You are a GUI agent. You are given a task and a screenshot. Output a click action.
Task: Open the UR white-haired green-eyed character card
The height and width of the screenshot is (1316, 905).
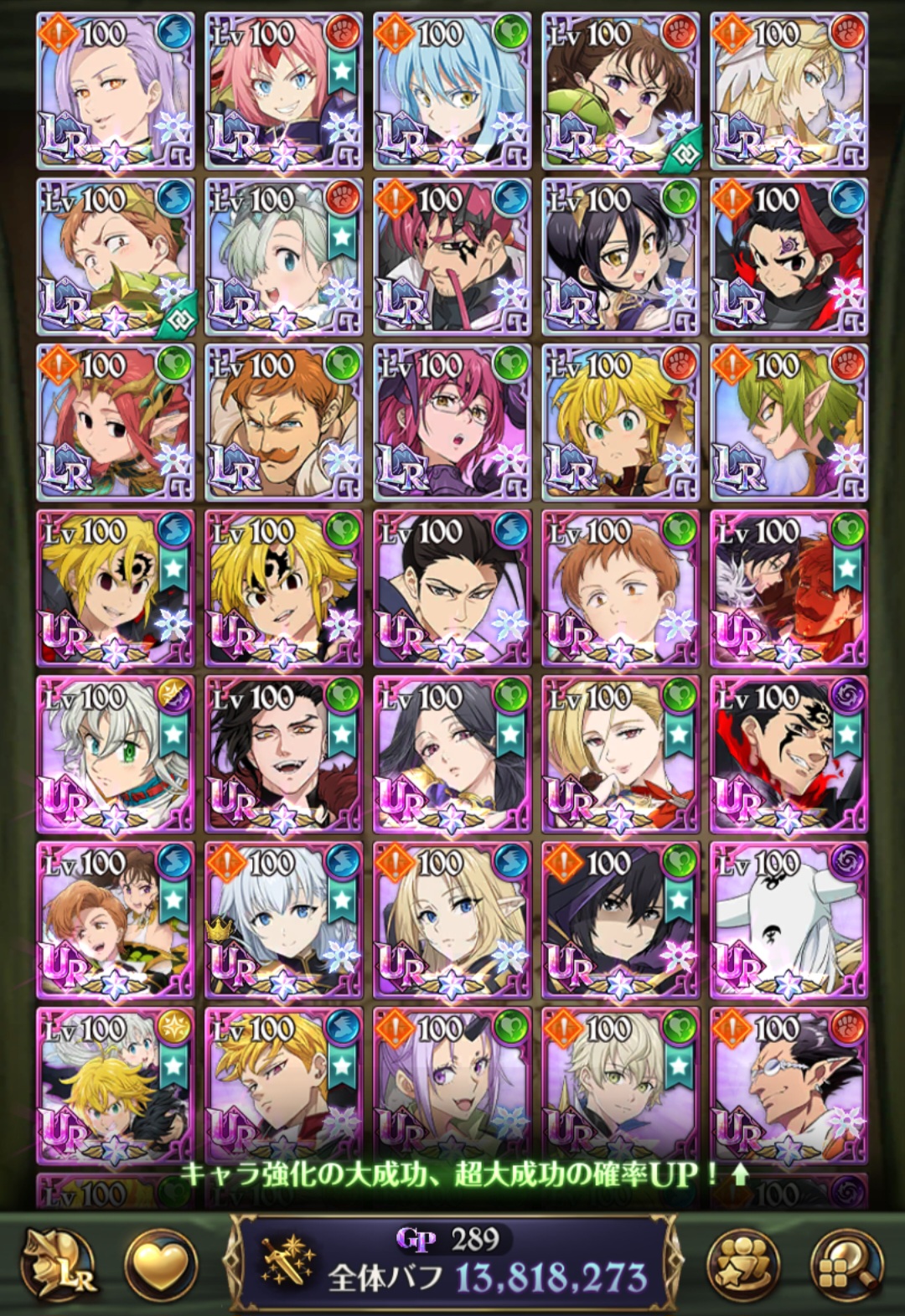click(x=115, y=754)
